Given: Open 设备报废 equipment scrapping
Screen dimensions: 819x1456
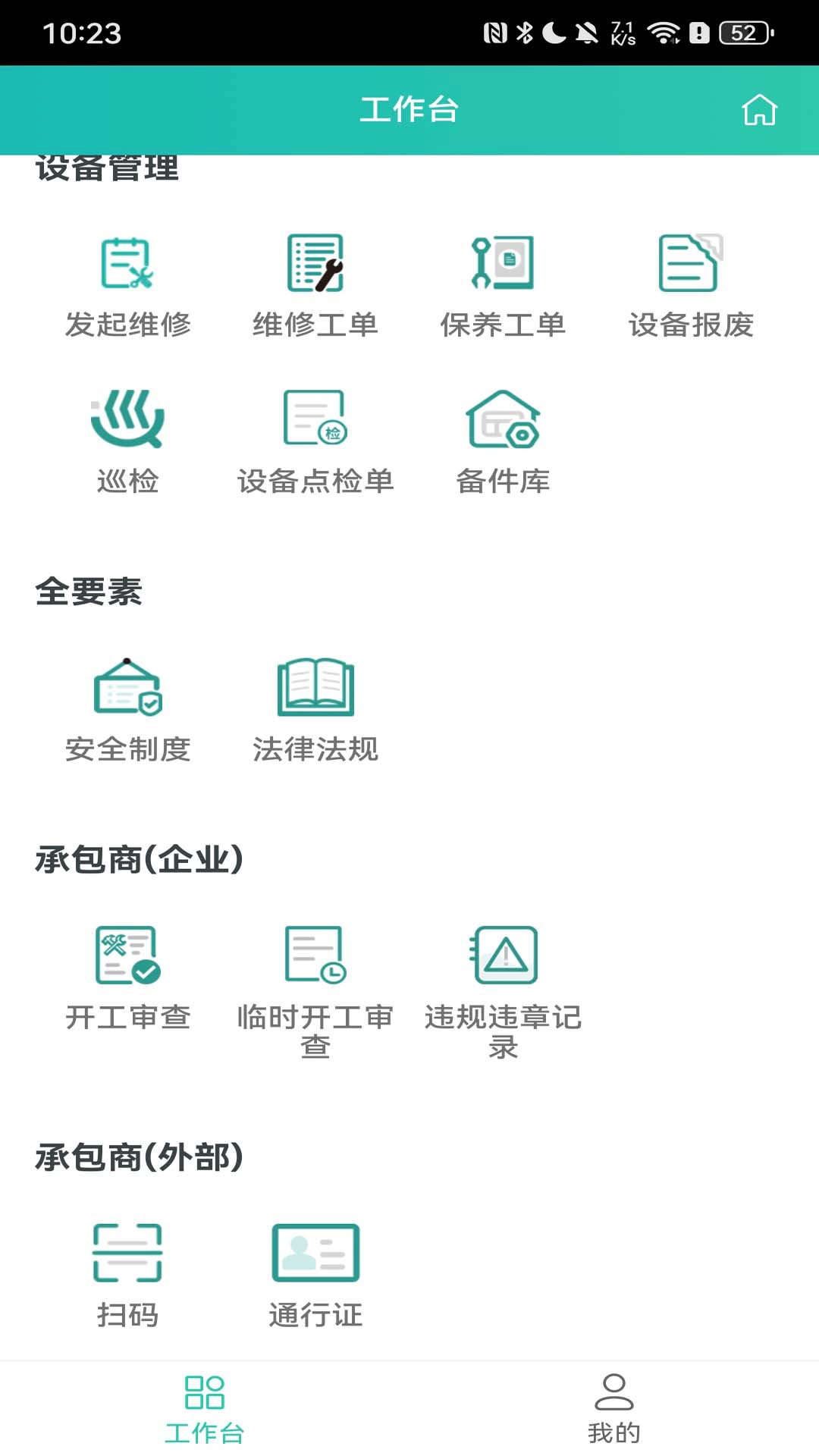Looking at the screenshot, I should click(x=691, y=286).
